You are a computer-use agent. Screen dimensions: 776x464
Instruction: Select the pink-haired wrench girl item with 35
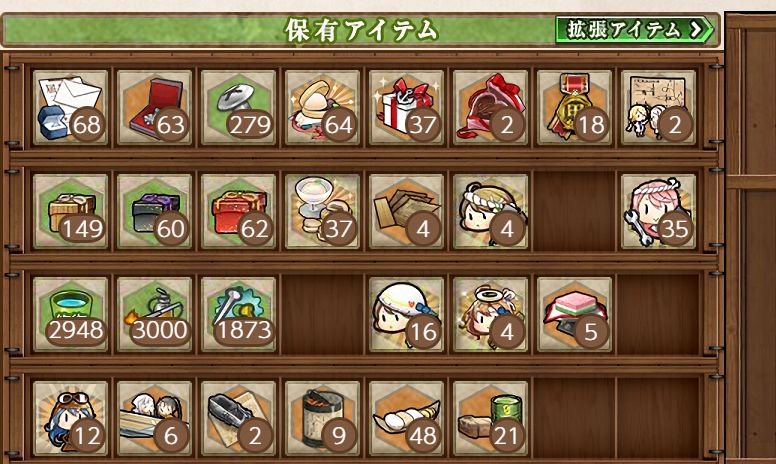pos(657,210)
